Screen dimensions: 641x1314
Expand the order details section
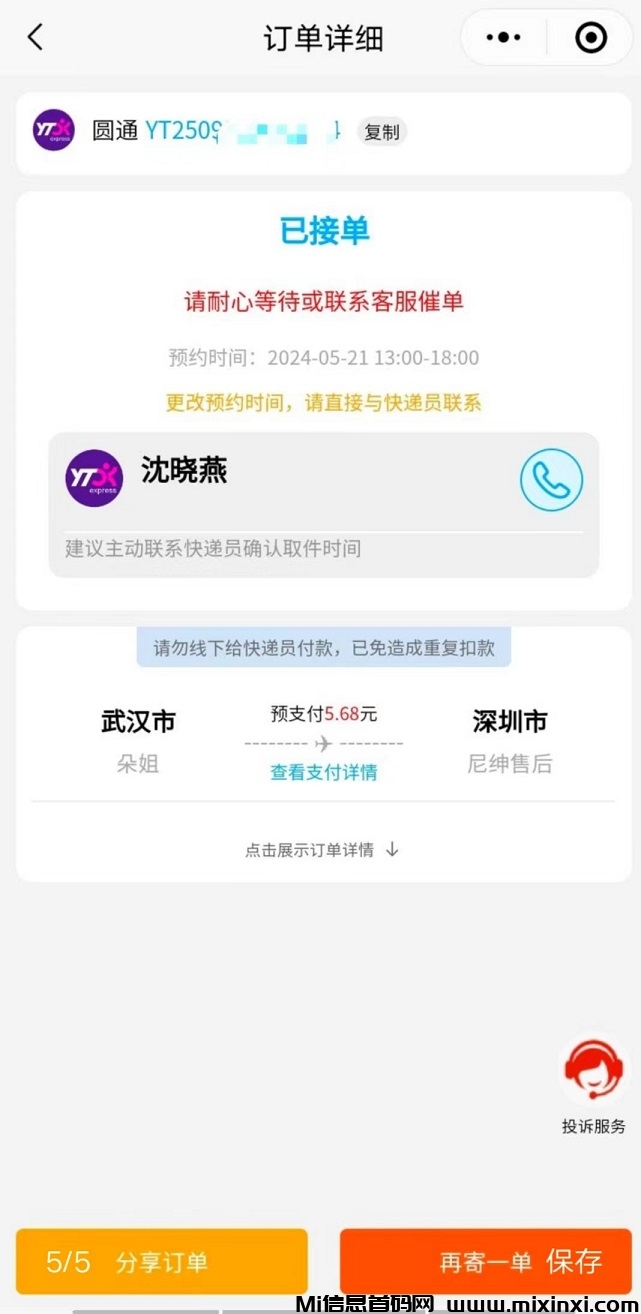(322, 850)
